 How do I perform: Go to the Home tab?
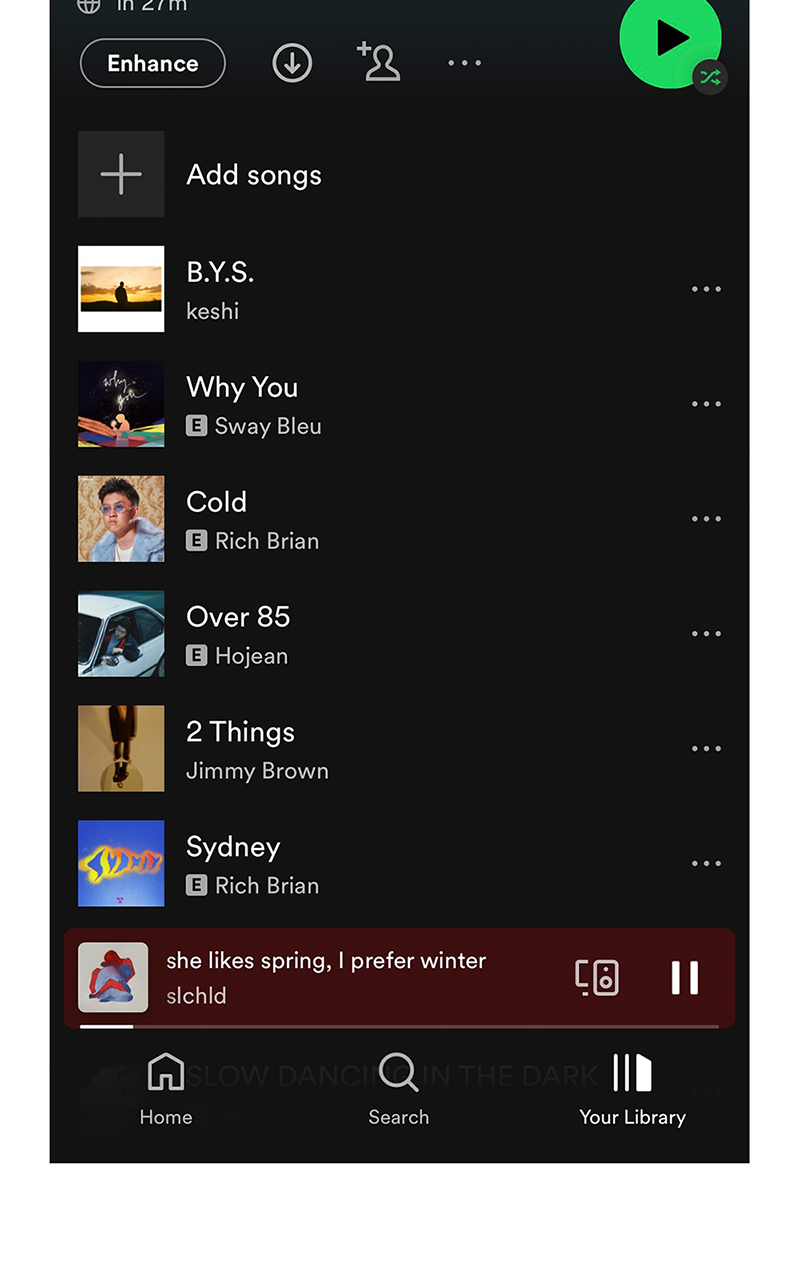pos(166,1090)
